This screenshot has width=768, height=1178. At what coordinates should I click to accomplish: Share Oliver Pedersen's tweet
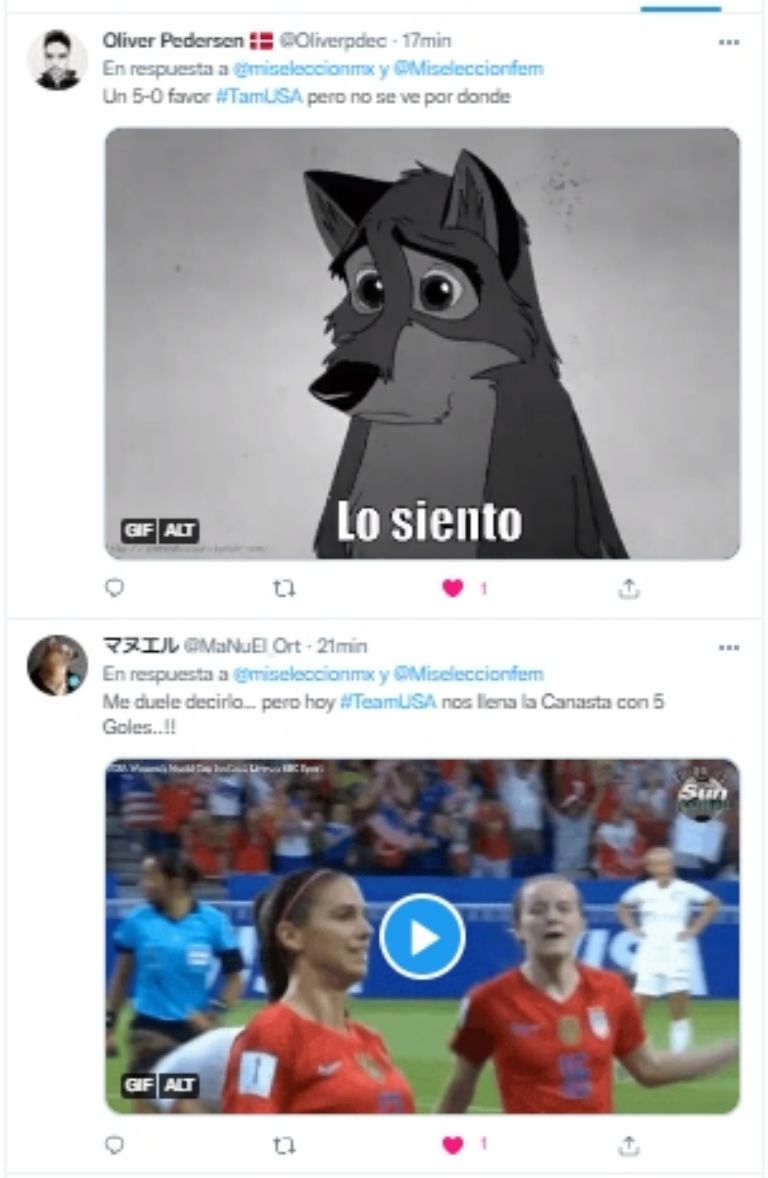pos(628,589)
